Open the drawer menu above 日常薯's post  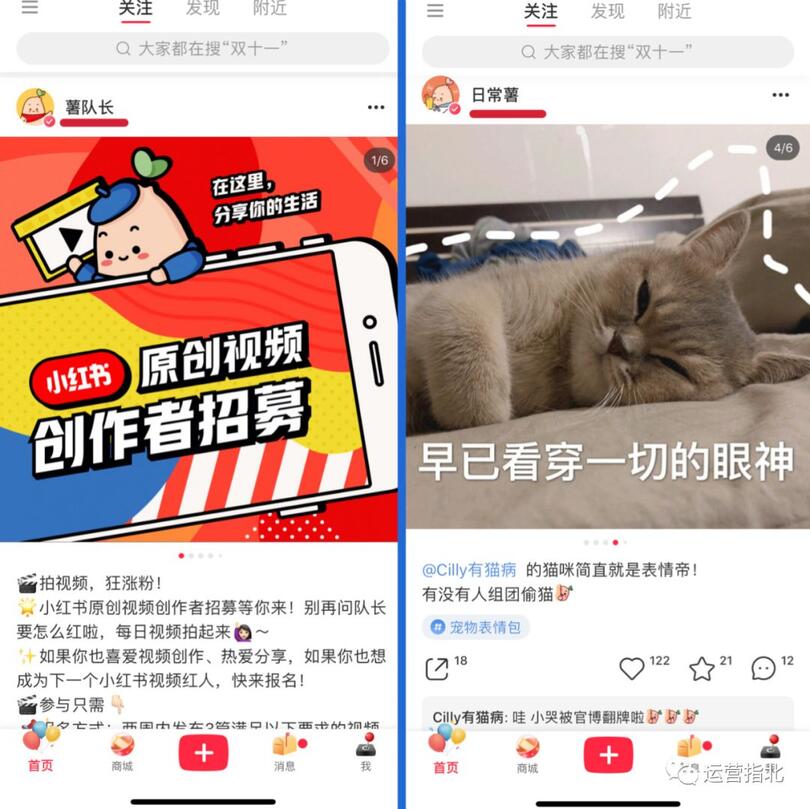(x=435, y=11)
